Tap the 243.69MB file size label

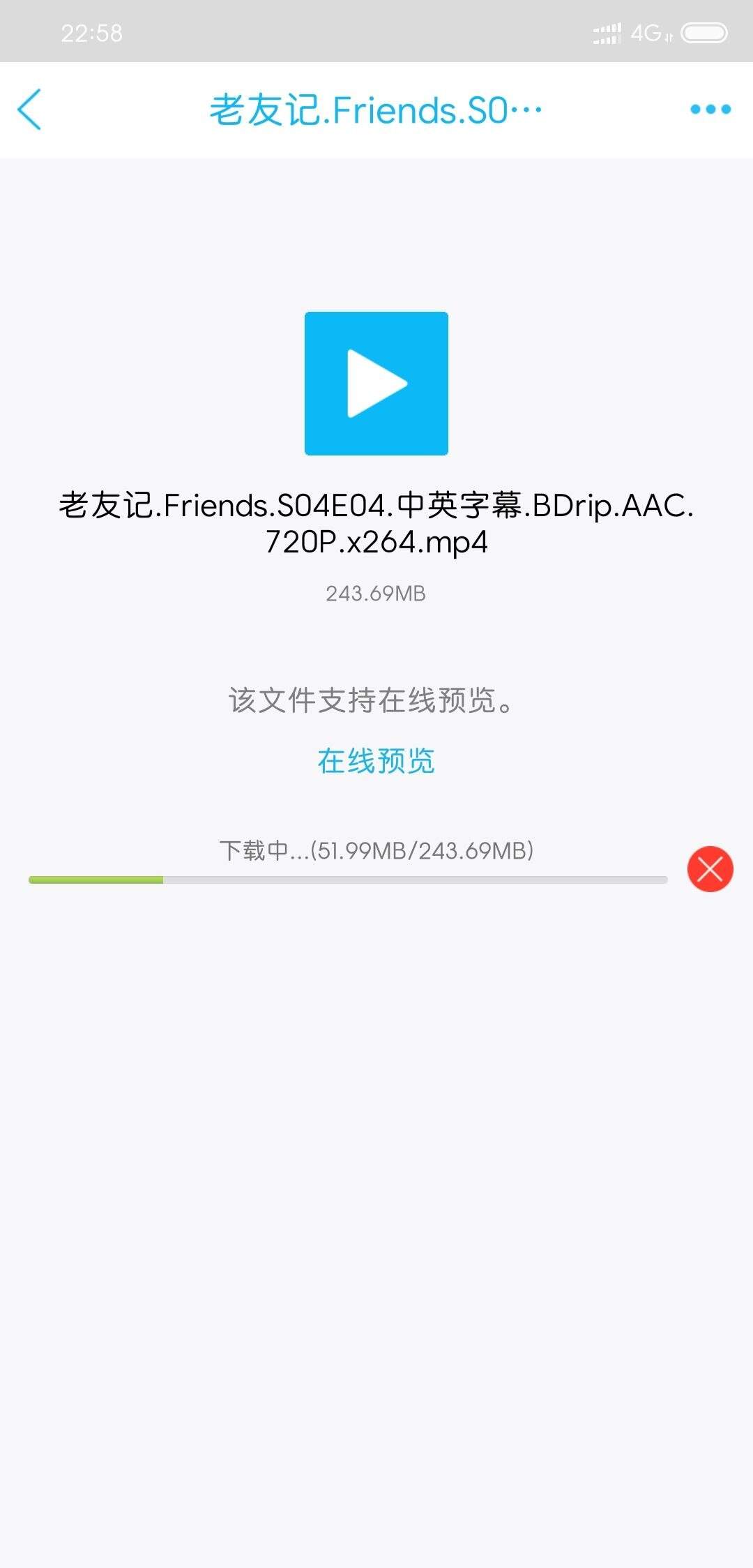(x=376, y=593)
